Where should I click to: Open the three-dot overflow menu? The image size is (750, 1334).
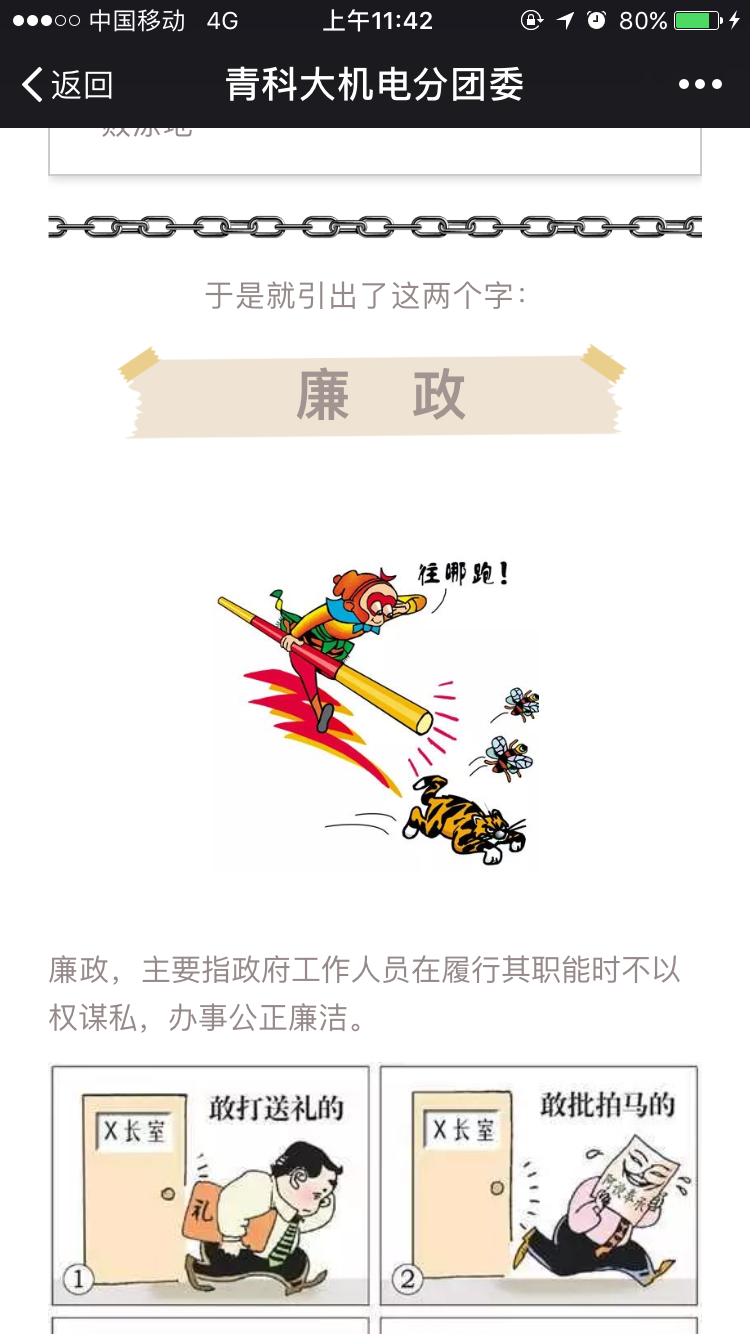(x=700, y=85)
